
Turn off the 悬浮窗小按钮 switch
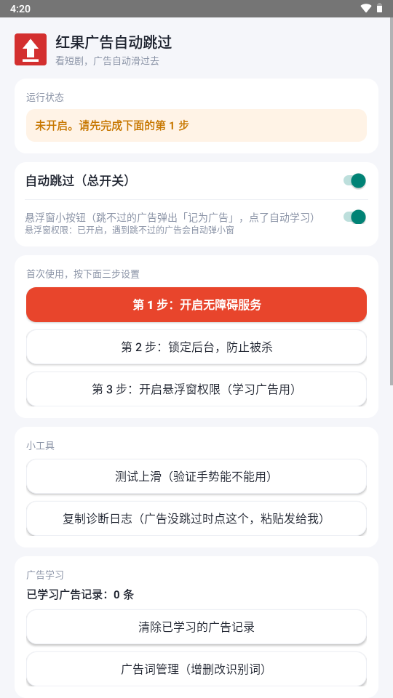pyautogui.click(x=355, y=217)
